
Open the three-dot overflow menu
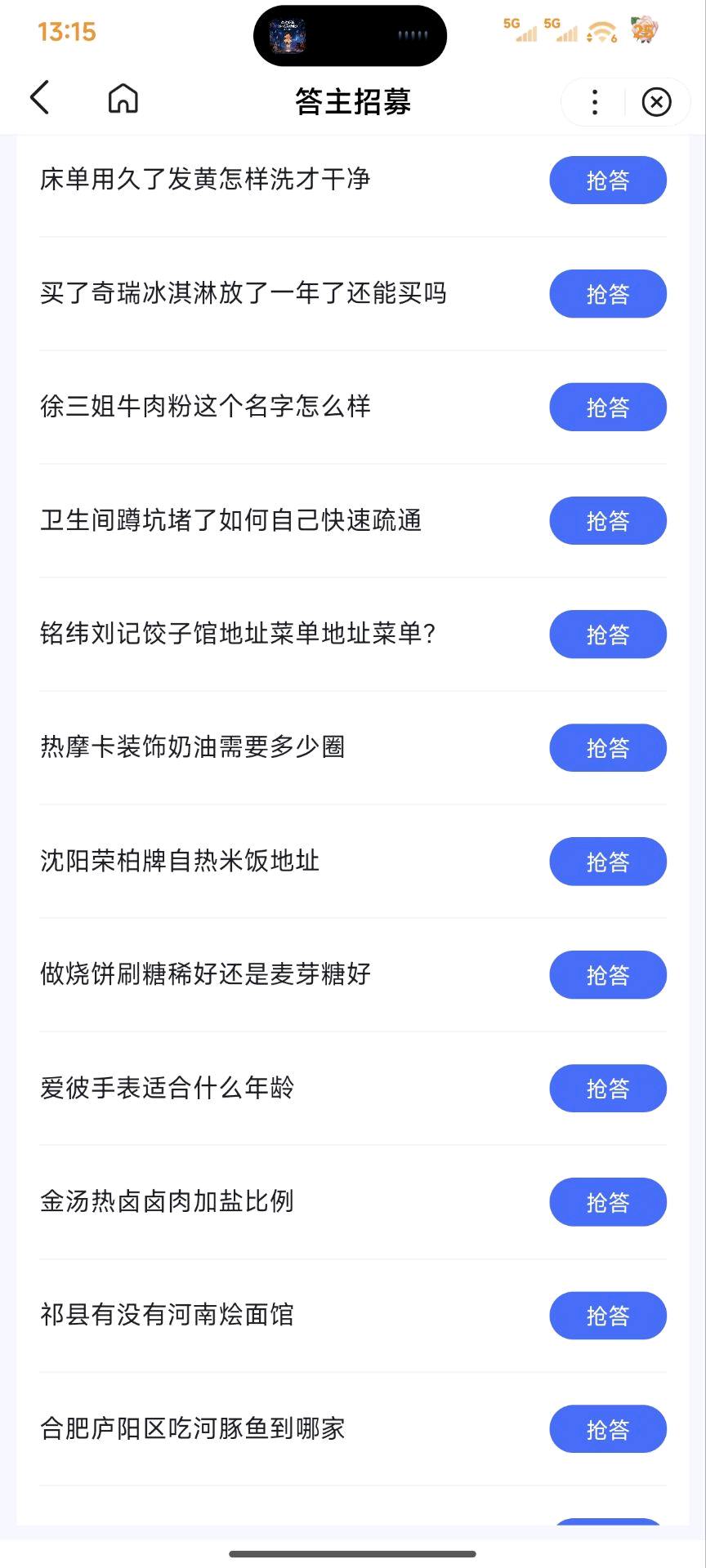pos(594,101)
